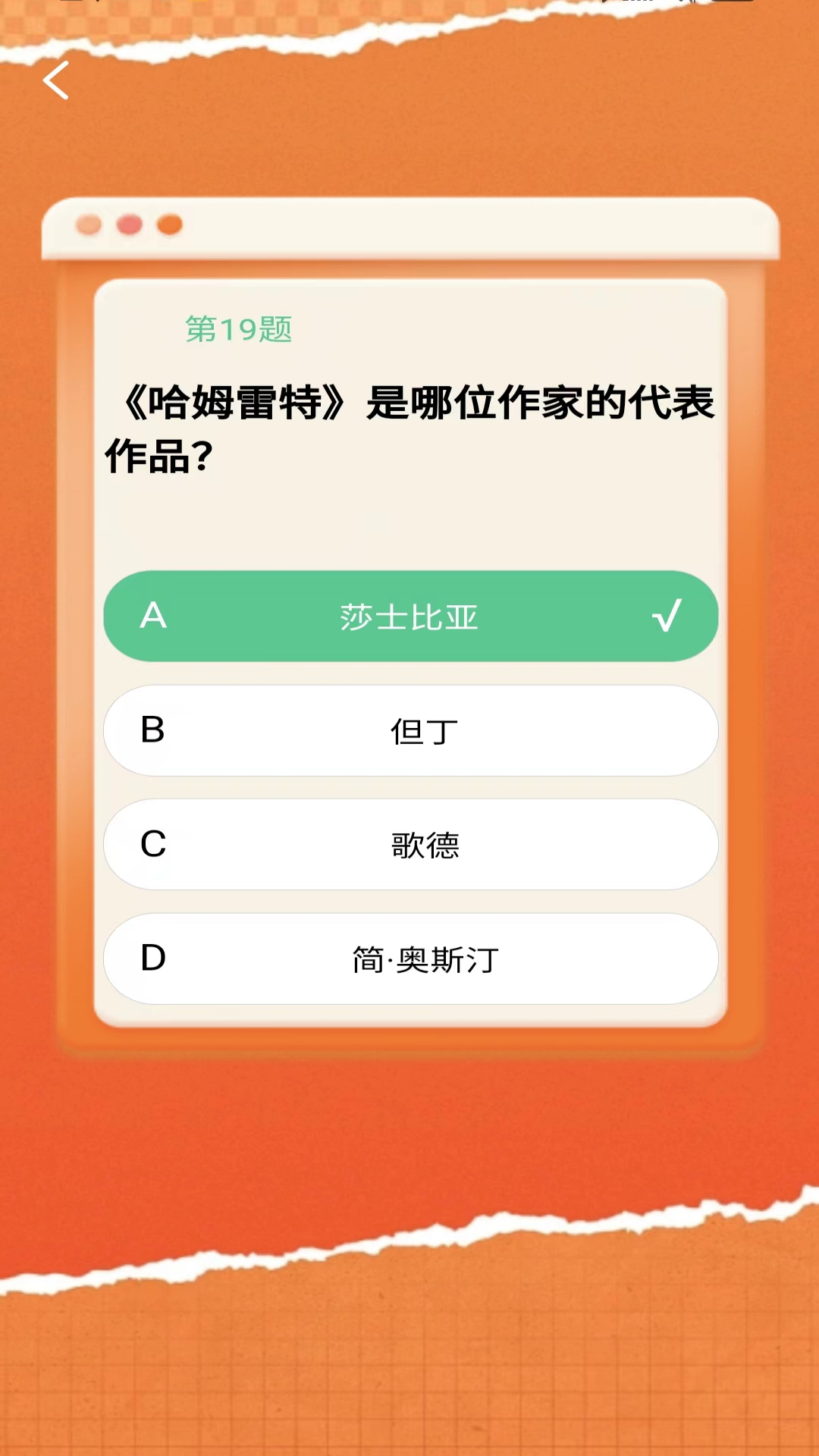Pick answer C 歌德
Viewport: 819px width, 1456px height.
(x=410, y=845)
